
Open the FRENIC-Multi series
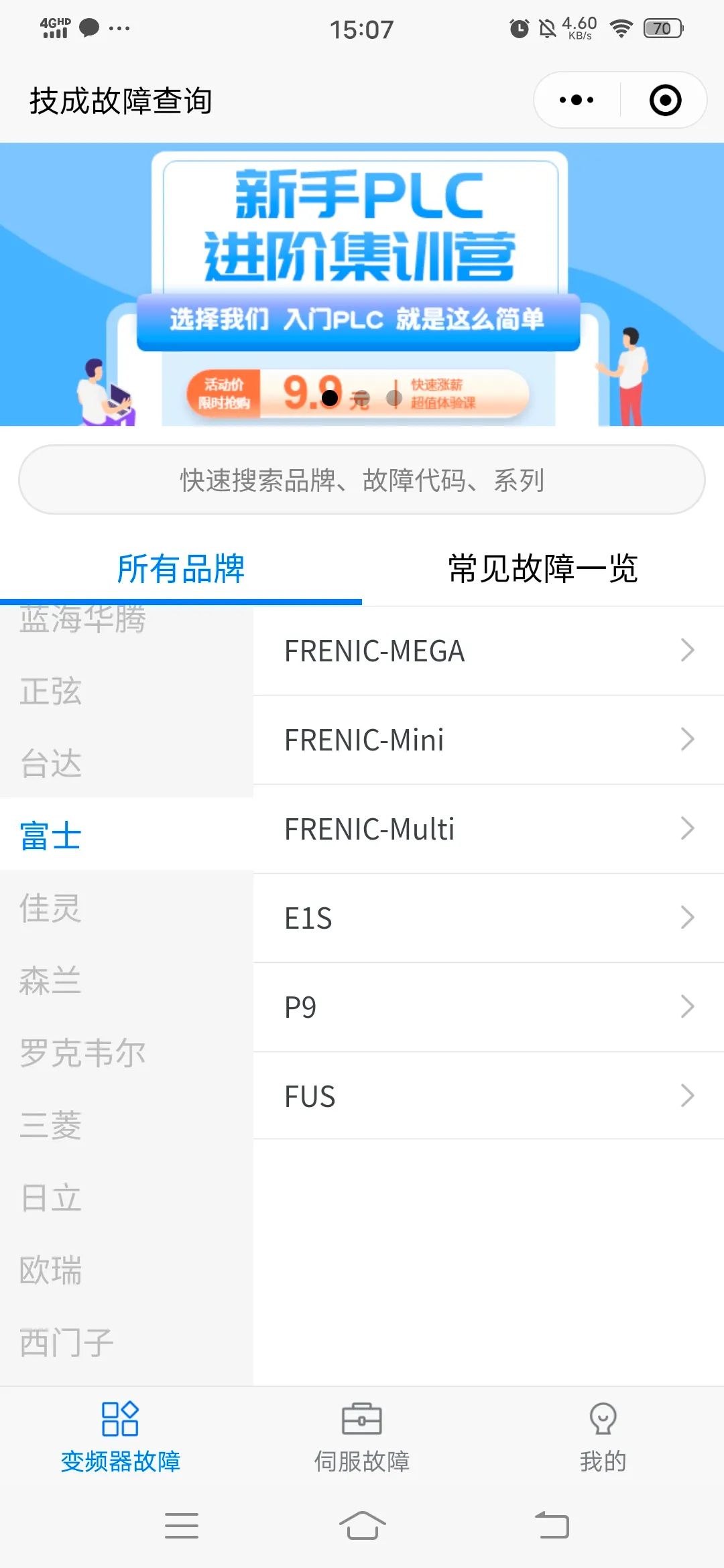click(x=489, y=829)
